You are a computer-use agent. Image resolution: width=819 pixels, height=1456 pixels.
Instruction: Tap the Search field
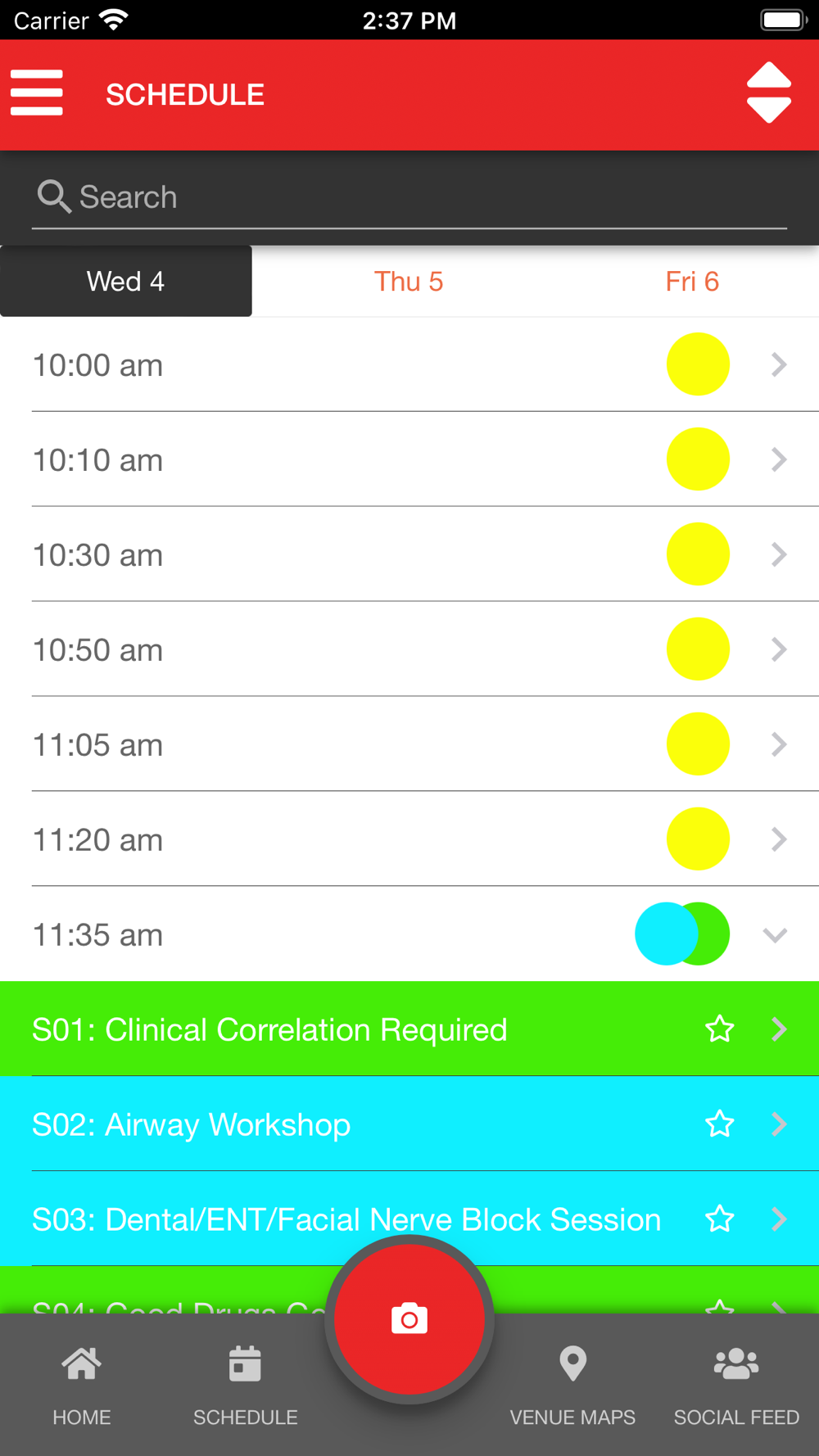pos(409,197)
